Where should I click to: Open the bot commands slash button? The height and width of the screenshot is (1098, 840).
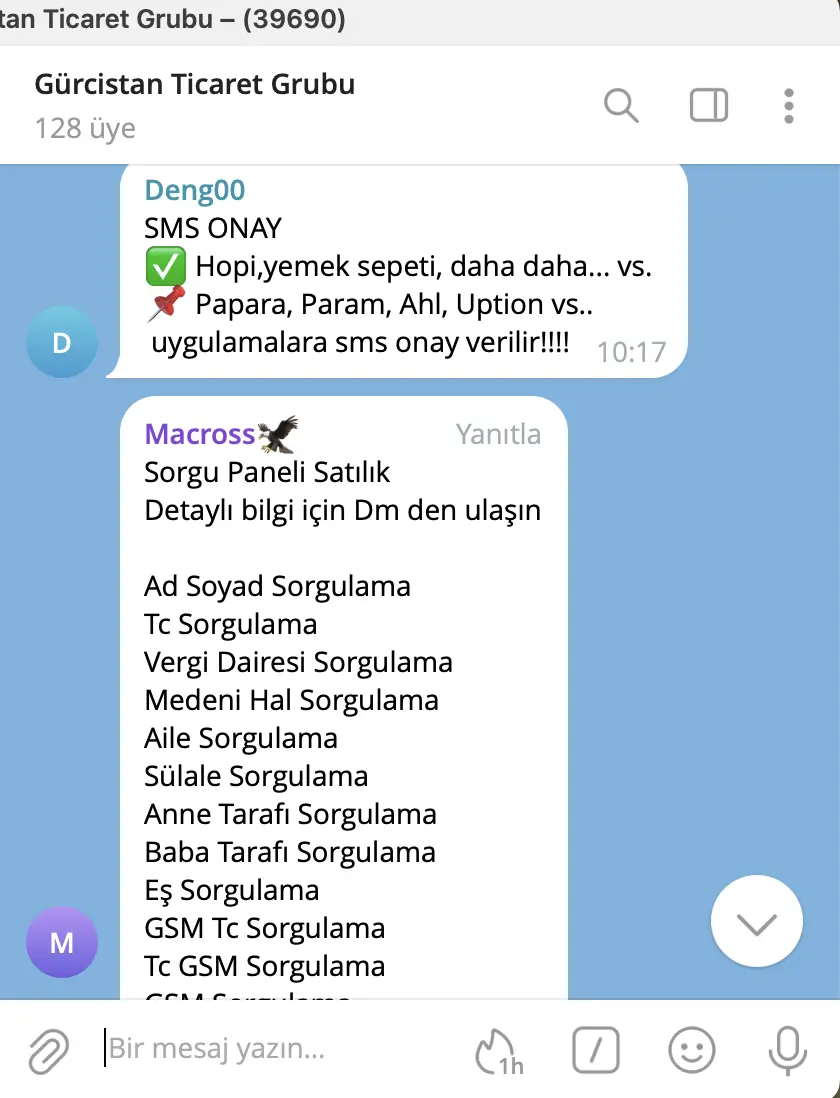(x=595, y=1050)
